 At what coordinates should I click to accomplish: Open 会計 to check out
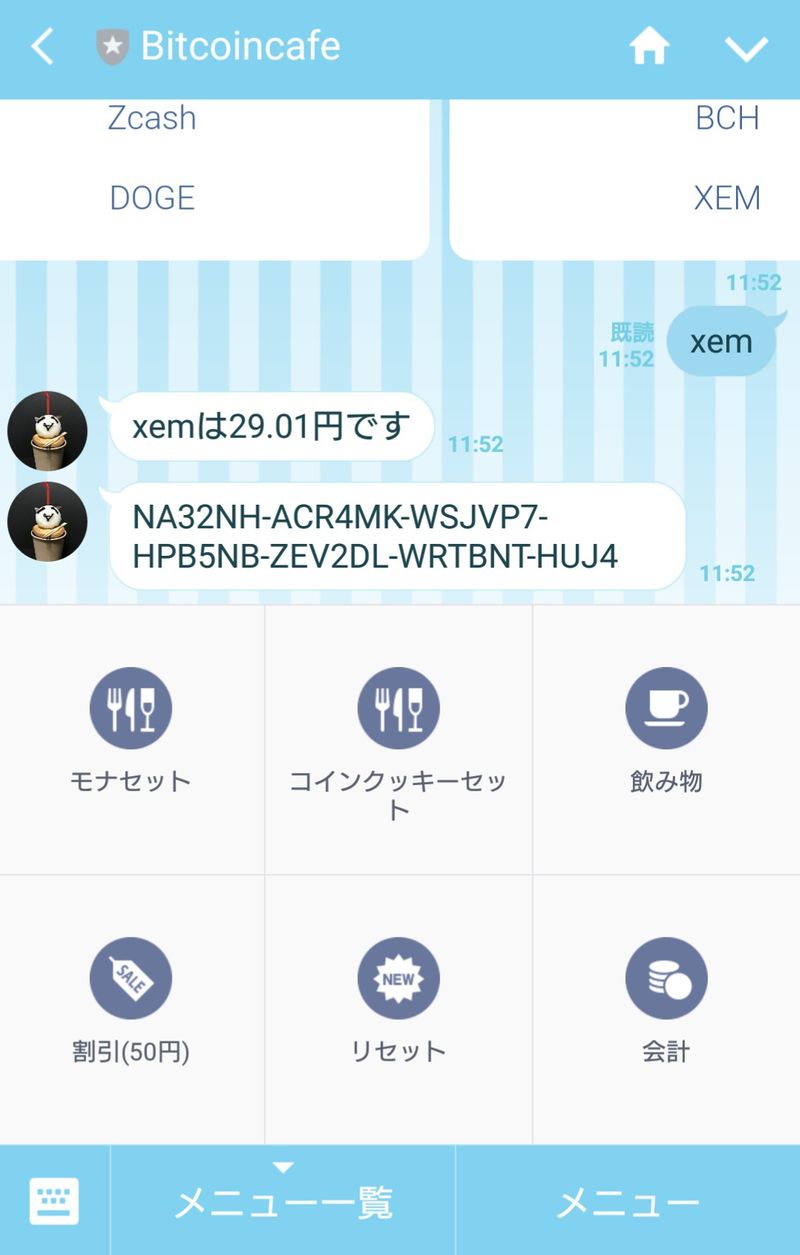[x=666, y=1008]
